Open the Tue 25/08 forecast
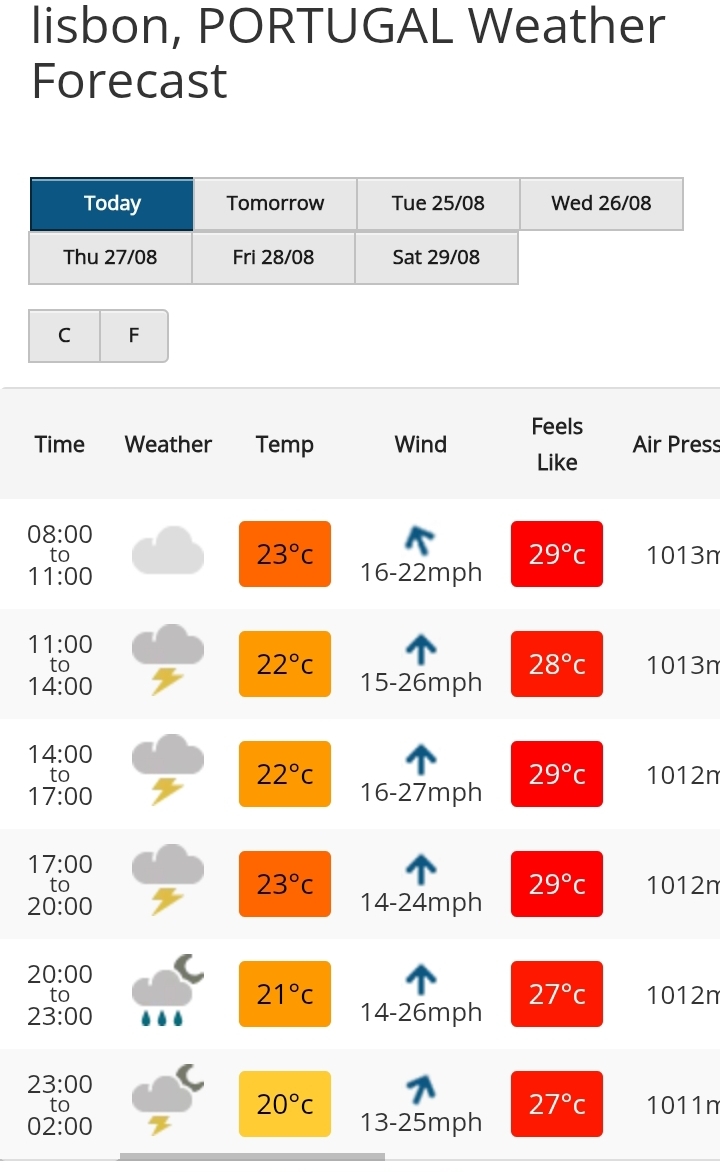 (438, 203)
